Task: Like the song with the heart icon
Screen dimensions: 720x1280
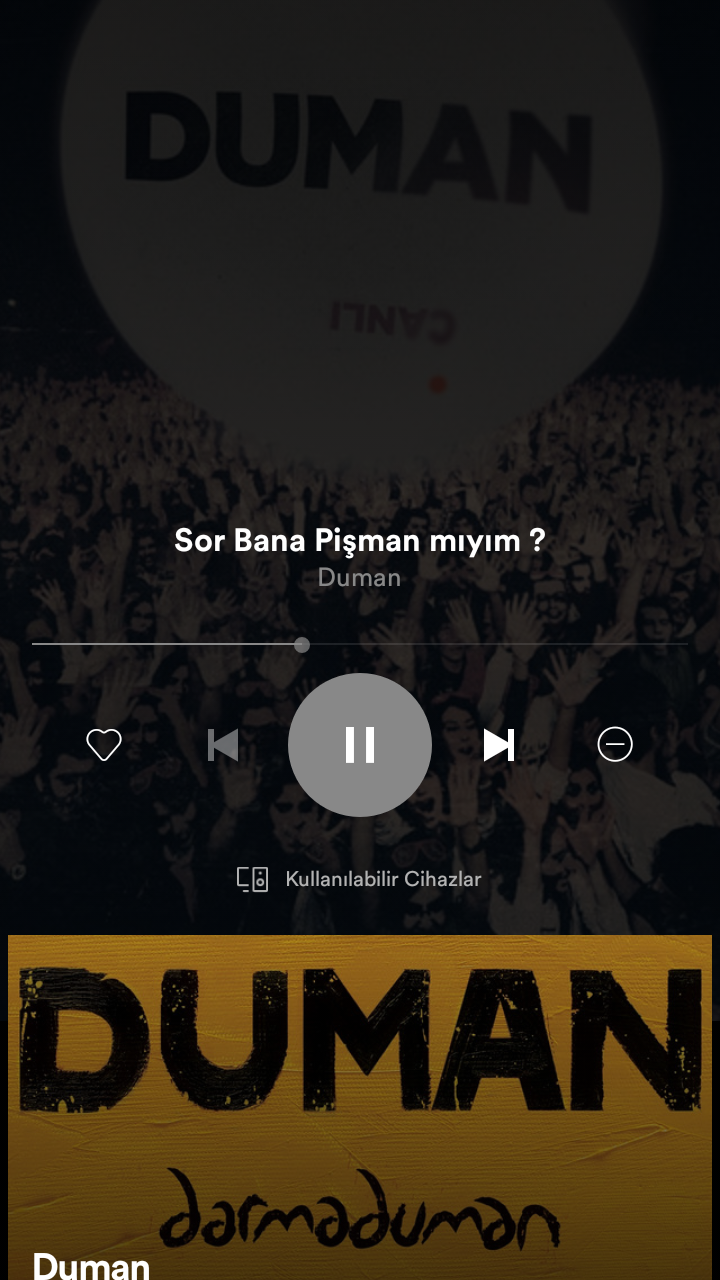Action: (104, 745)
